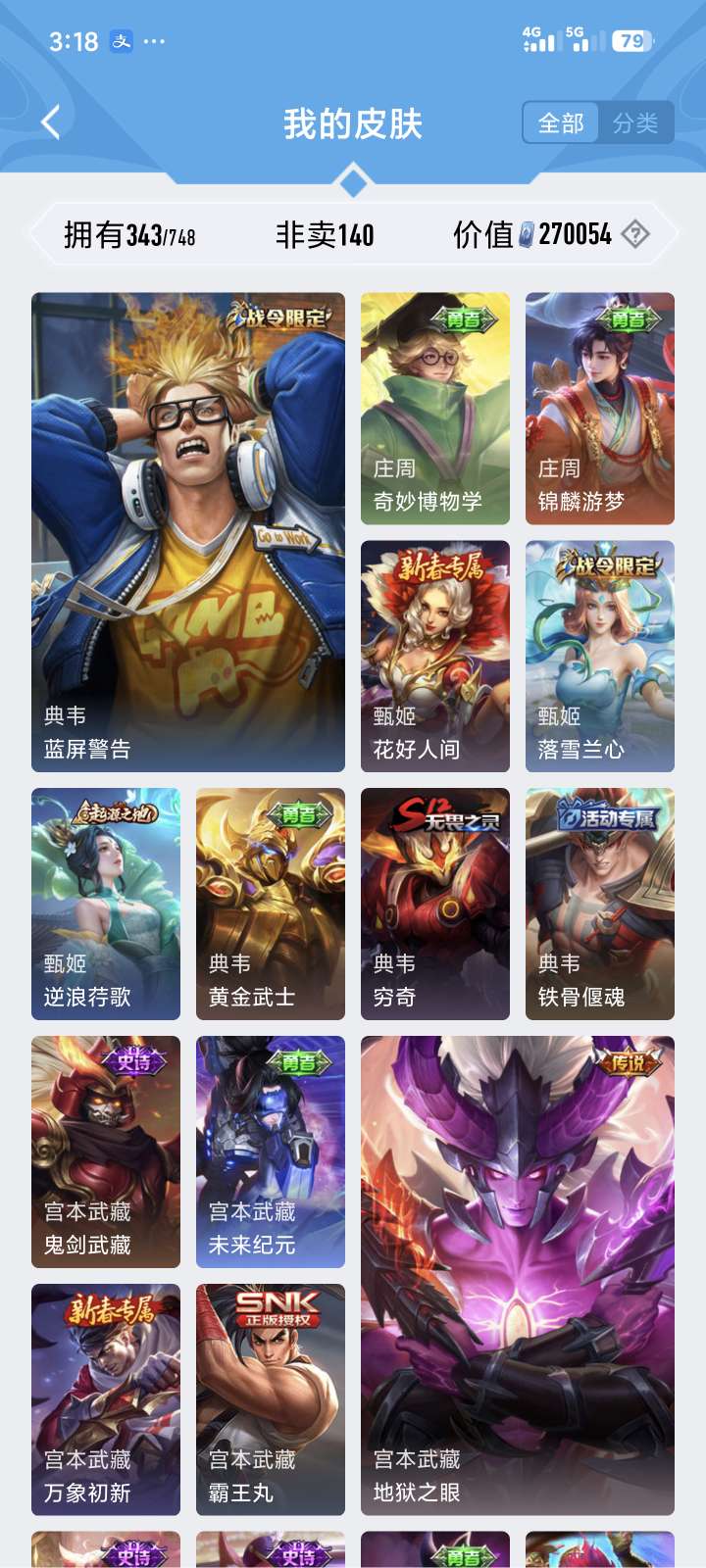View 宫本武藏 万象初新 skin
Image resolution: width=706 pixels, height=1568 pixels.
click(x=106, y=1399)
